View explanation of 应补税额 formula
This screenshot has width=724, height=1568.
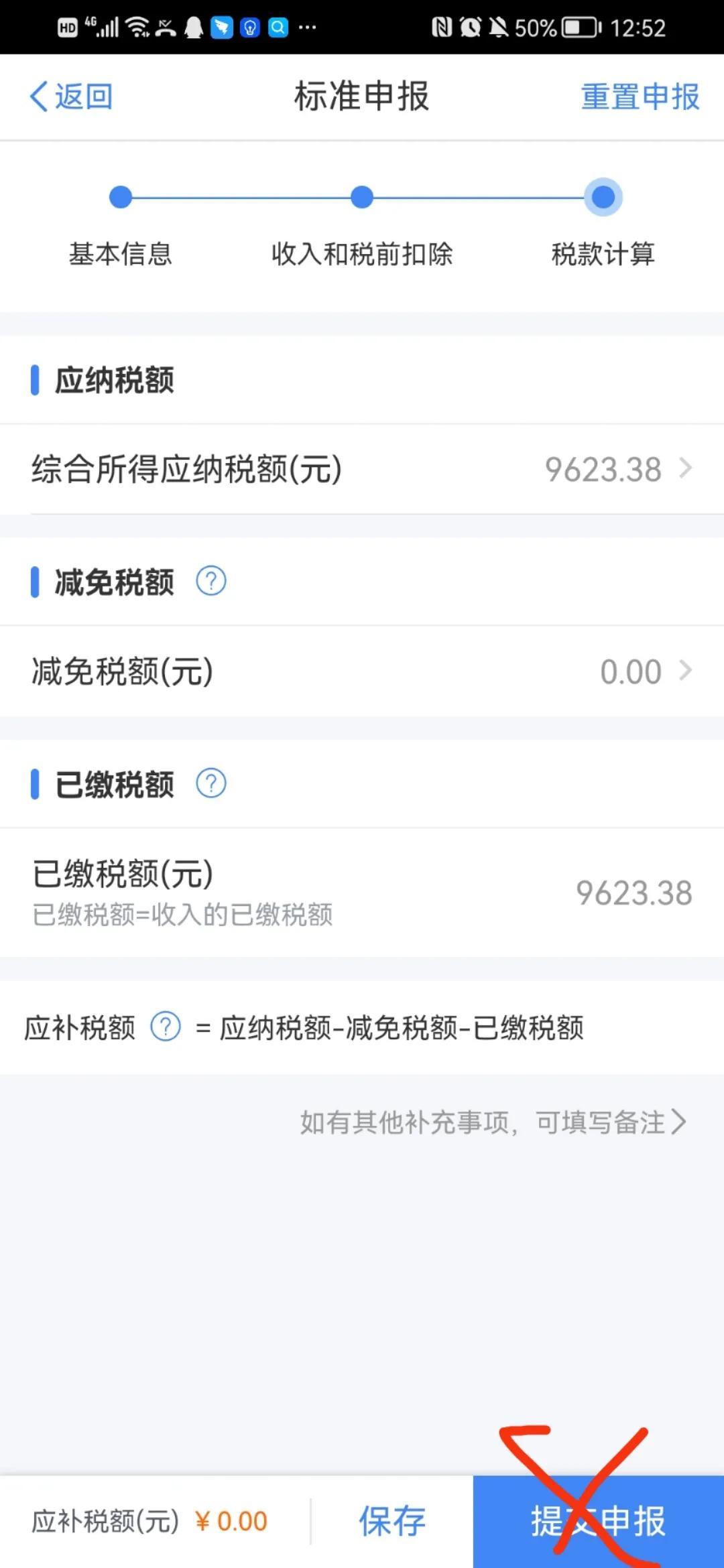[x=166, y=1027]
